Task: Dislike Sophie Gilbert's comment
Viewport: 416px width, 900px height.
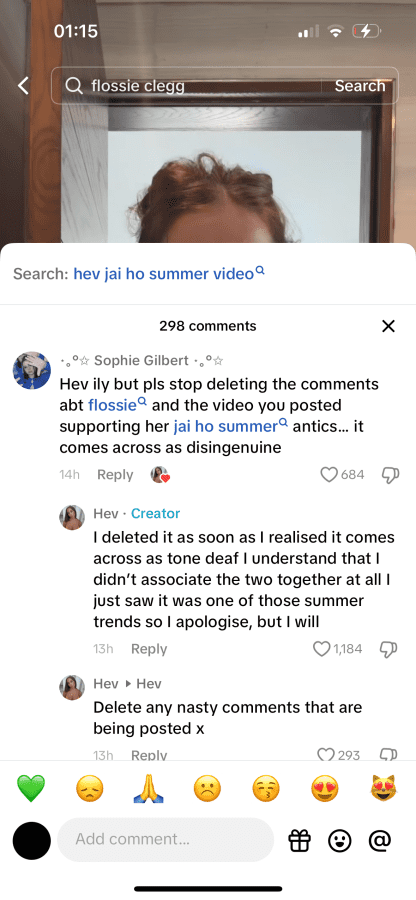Action: click(x=390, y=475)
